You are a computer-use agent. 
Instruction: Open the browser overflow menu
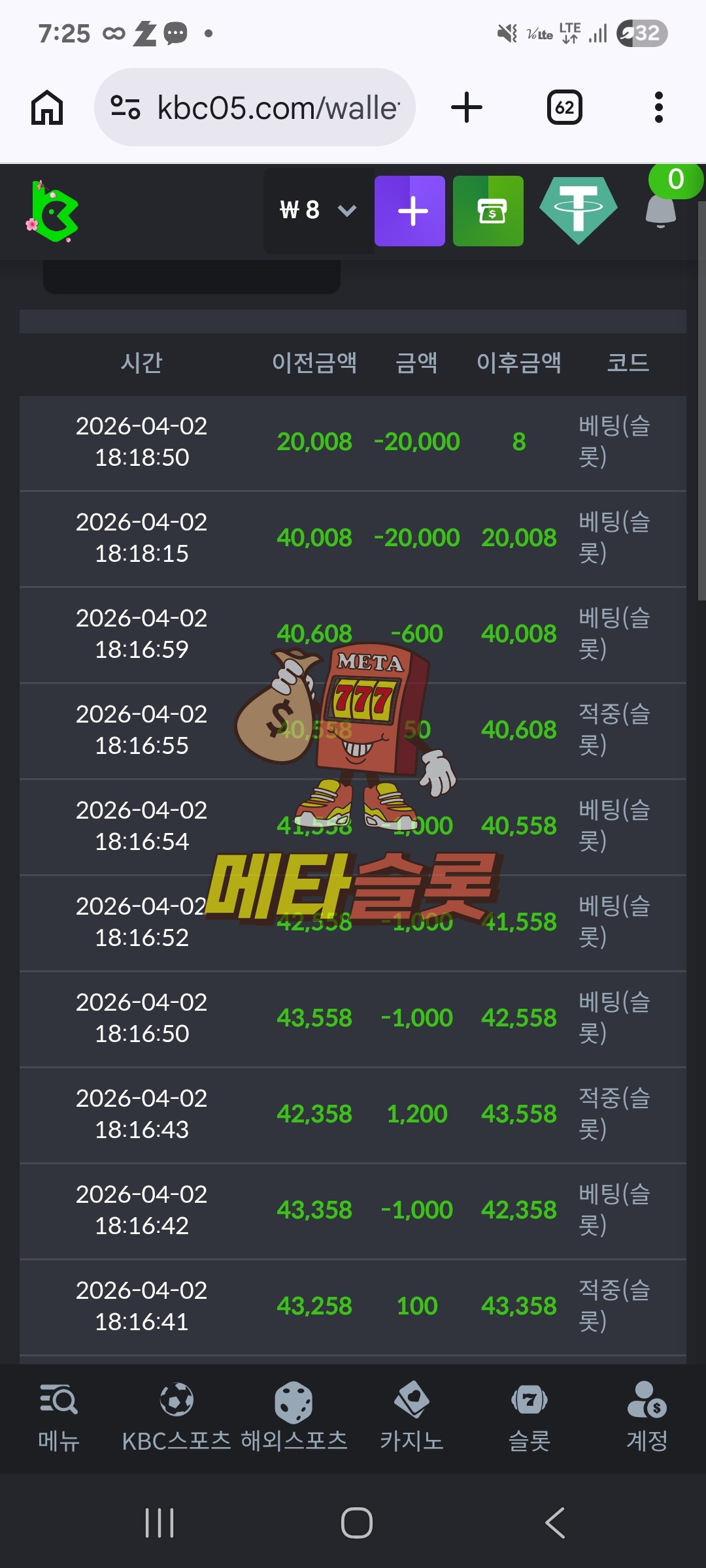coord(658,108)
